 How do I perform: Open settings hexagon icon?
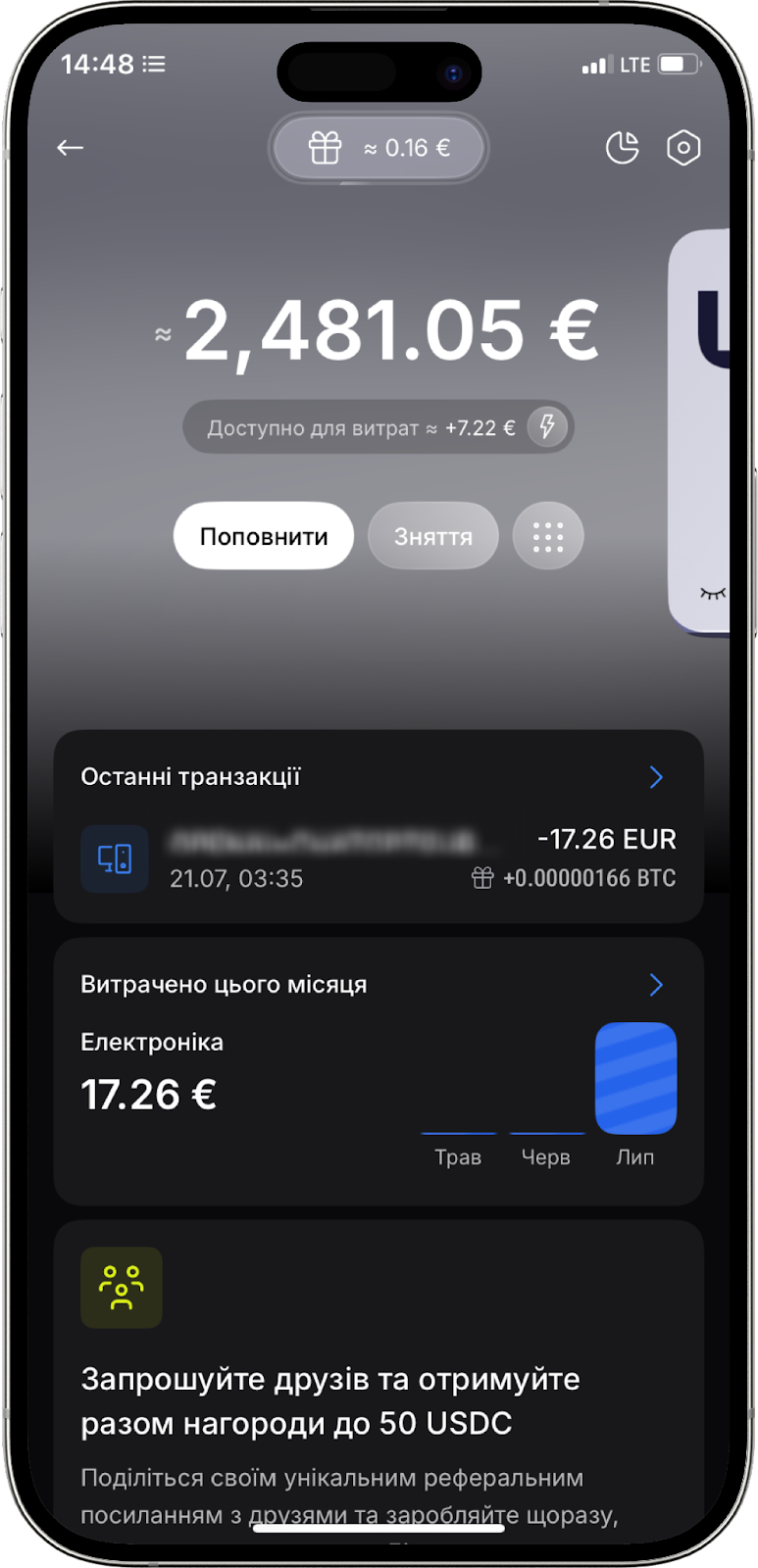click(x=683, y=148)
